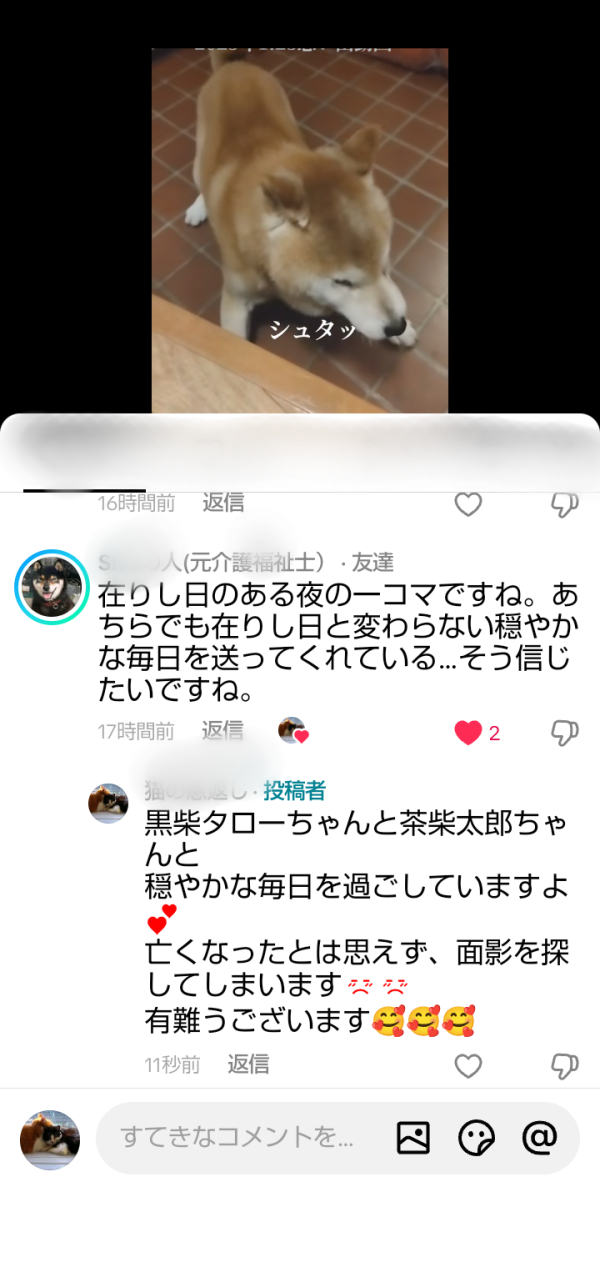Screen dimensions: 600x1267
Task: Like the reply posted 11秒前
Action: [x=468, y=1066]
